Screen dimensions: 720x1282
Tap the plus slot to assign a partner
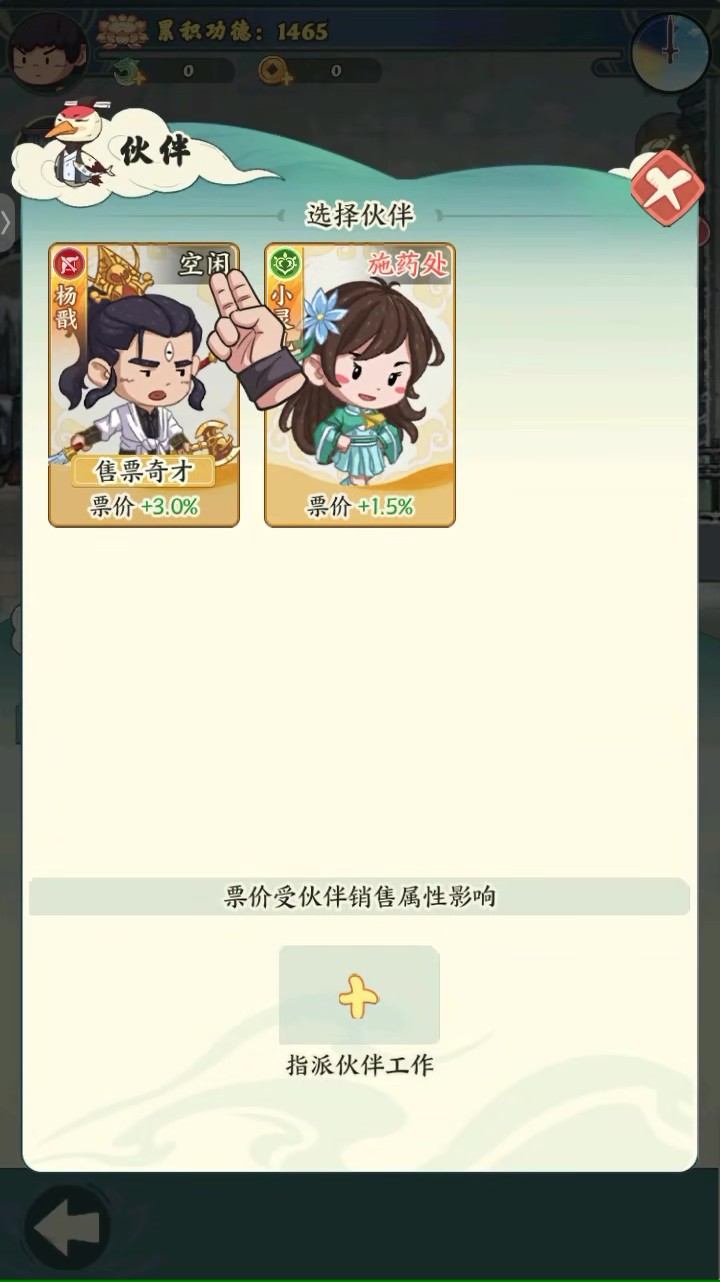click(359, 996)
